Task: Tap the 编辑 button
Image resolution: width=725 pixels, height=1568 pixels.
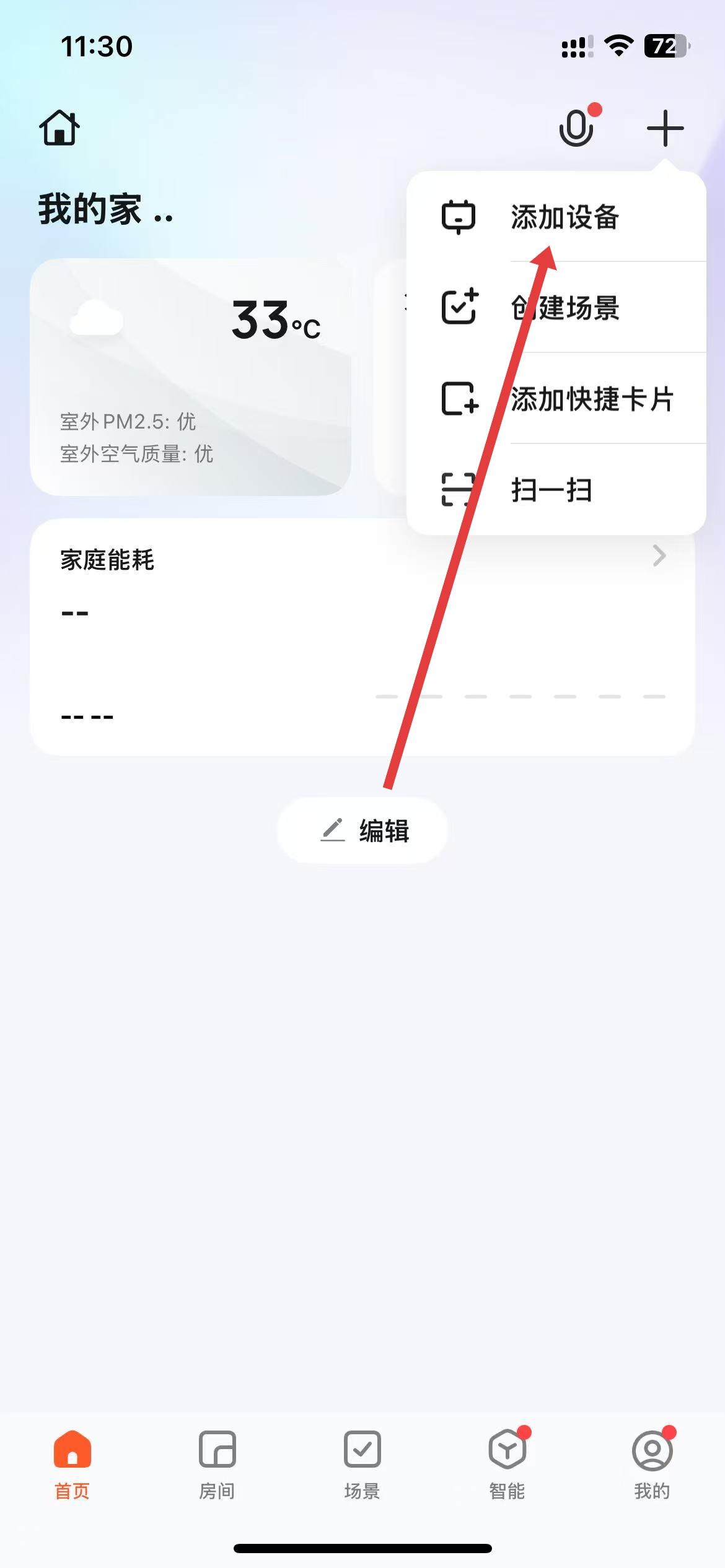Action: coord(362,830)
